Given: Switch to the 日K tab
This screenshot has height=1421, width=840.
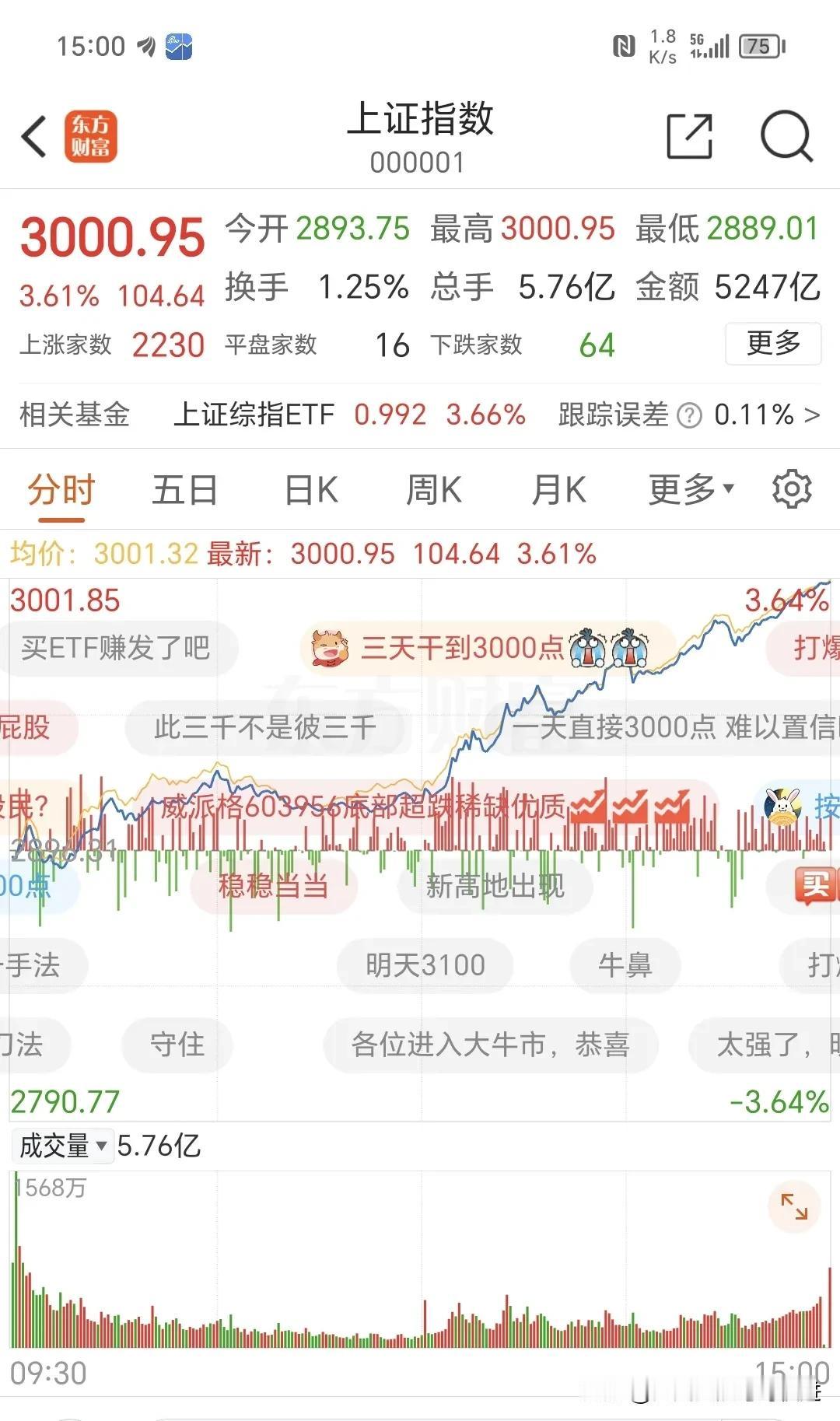Looking at the screenshot, I should click(311, 490).
